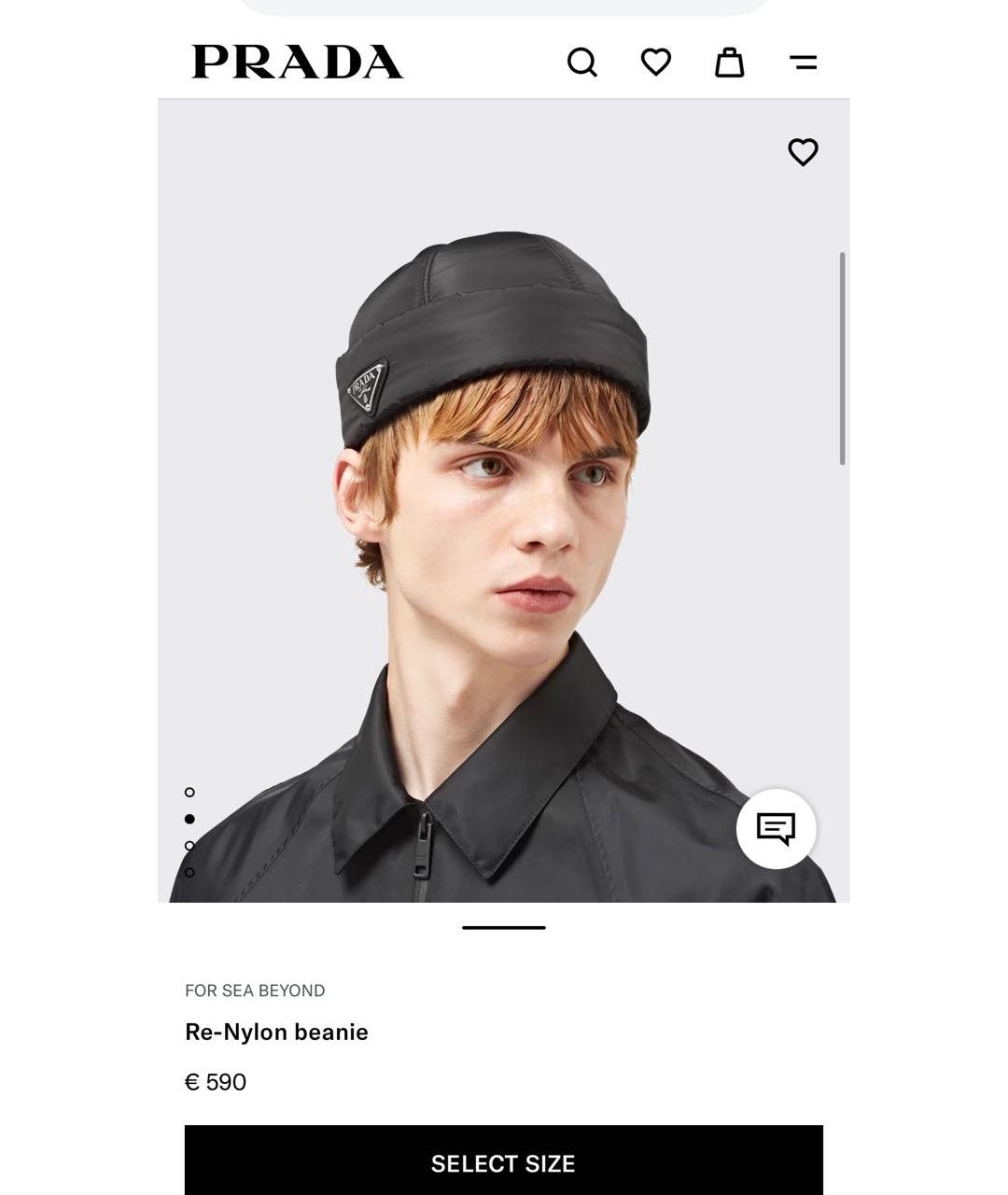Go to the first product image dot
The image size is (1008, 1195).
click(x=189, y=793)
